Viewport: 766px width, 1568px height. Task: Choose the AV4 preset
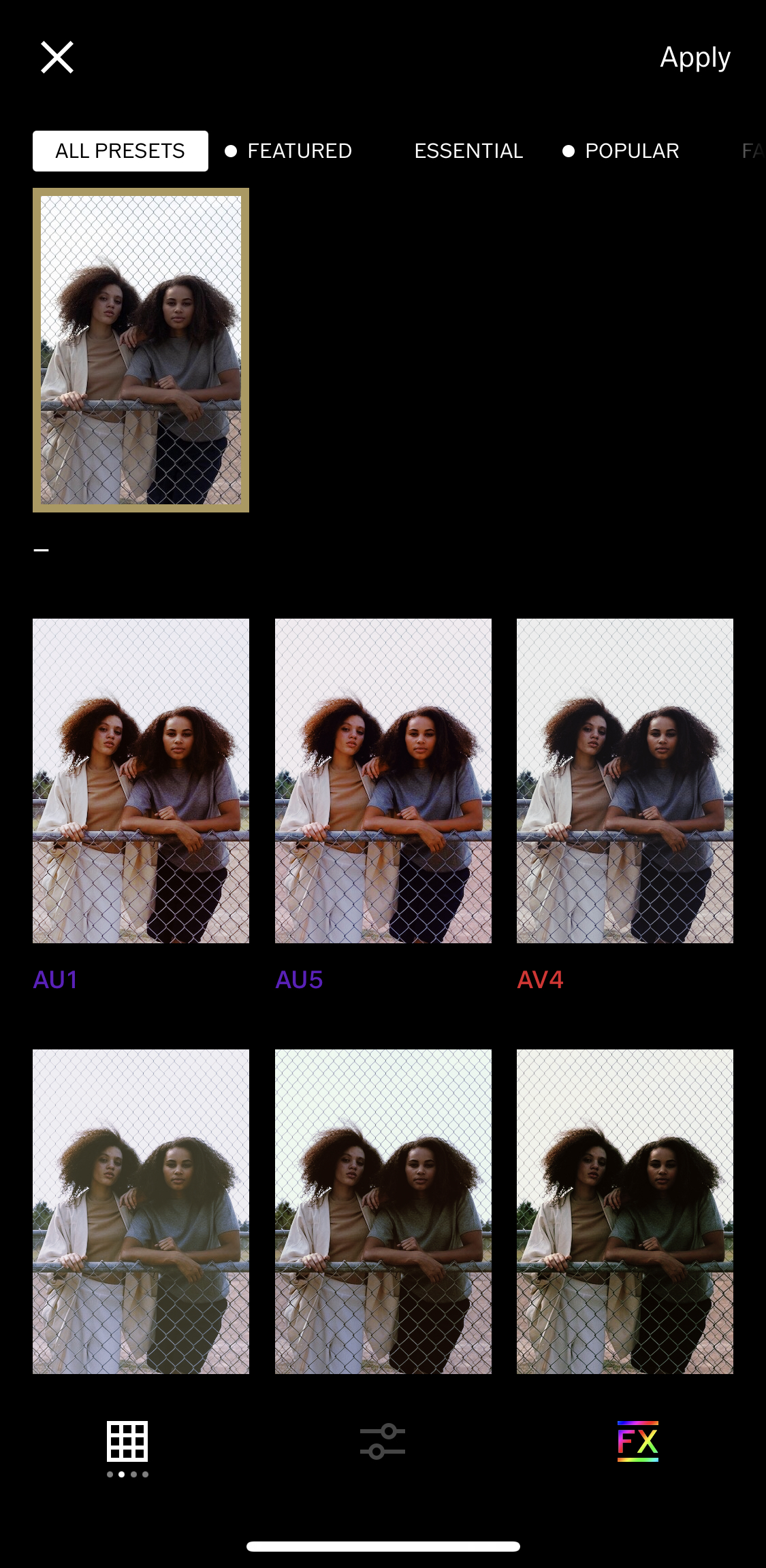click(x=625, y=781)
